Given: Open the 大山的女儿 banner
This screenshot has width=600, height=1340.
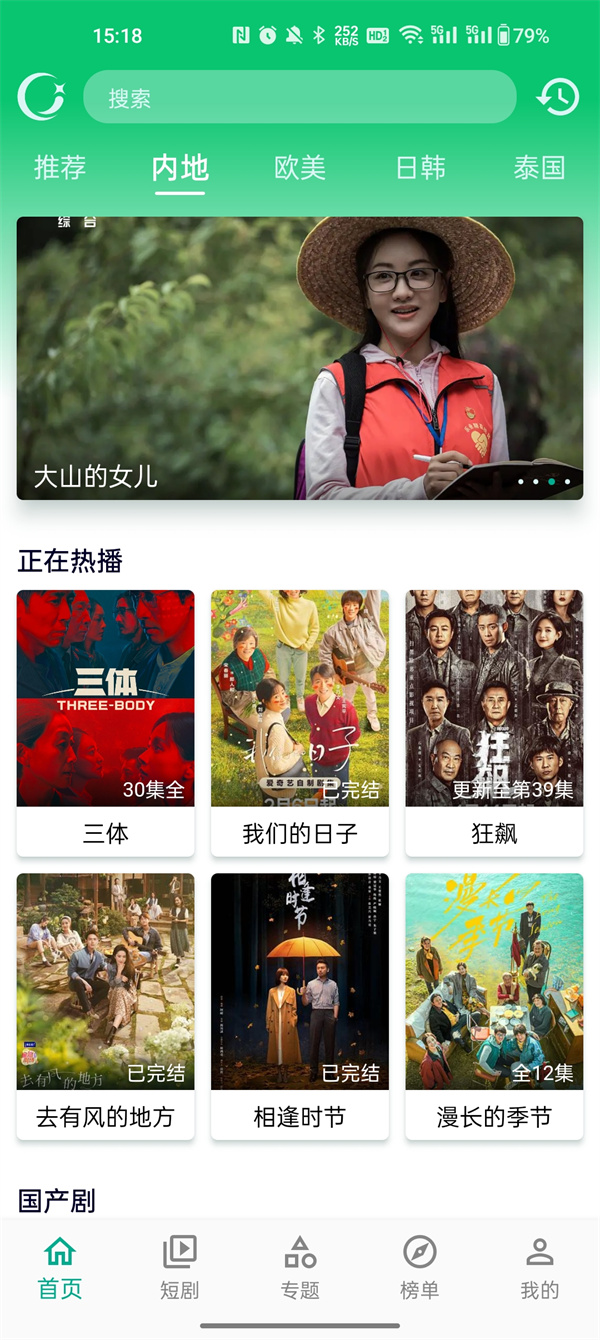Looking at the screenshot, I should (x=300, y=358).
